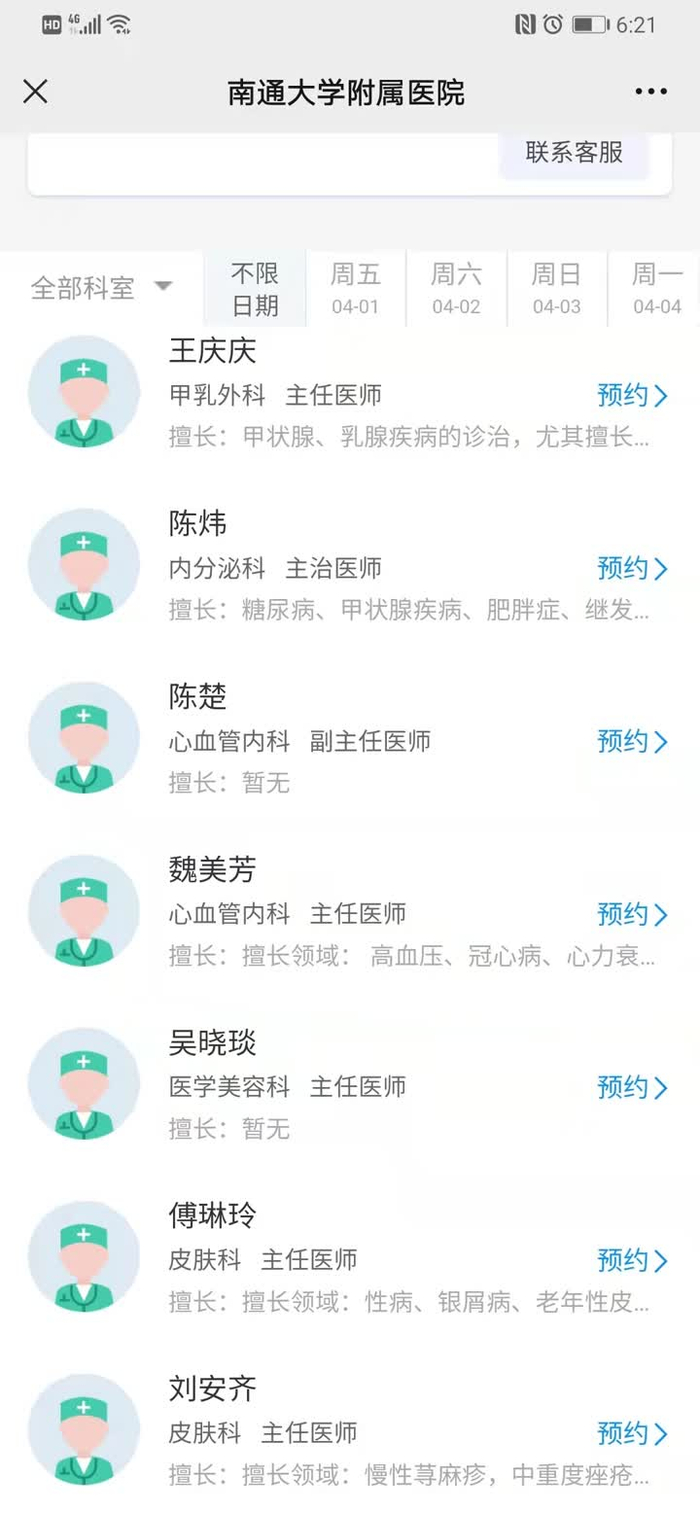Tap 预约 for doctor 刘安齐

click(x=632, y=1434)
